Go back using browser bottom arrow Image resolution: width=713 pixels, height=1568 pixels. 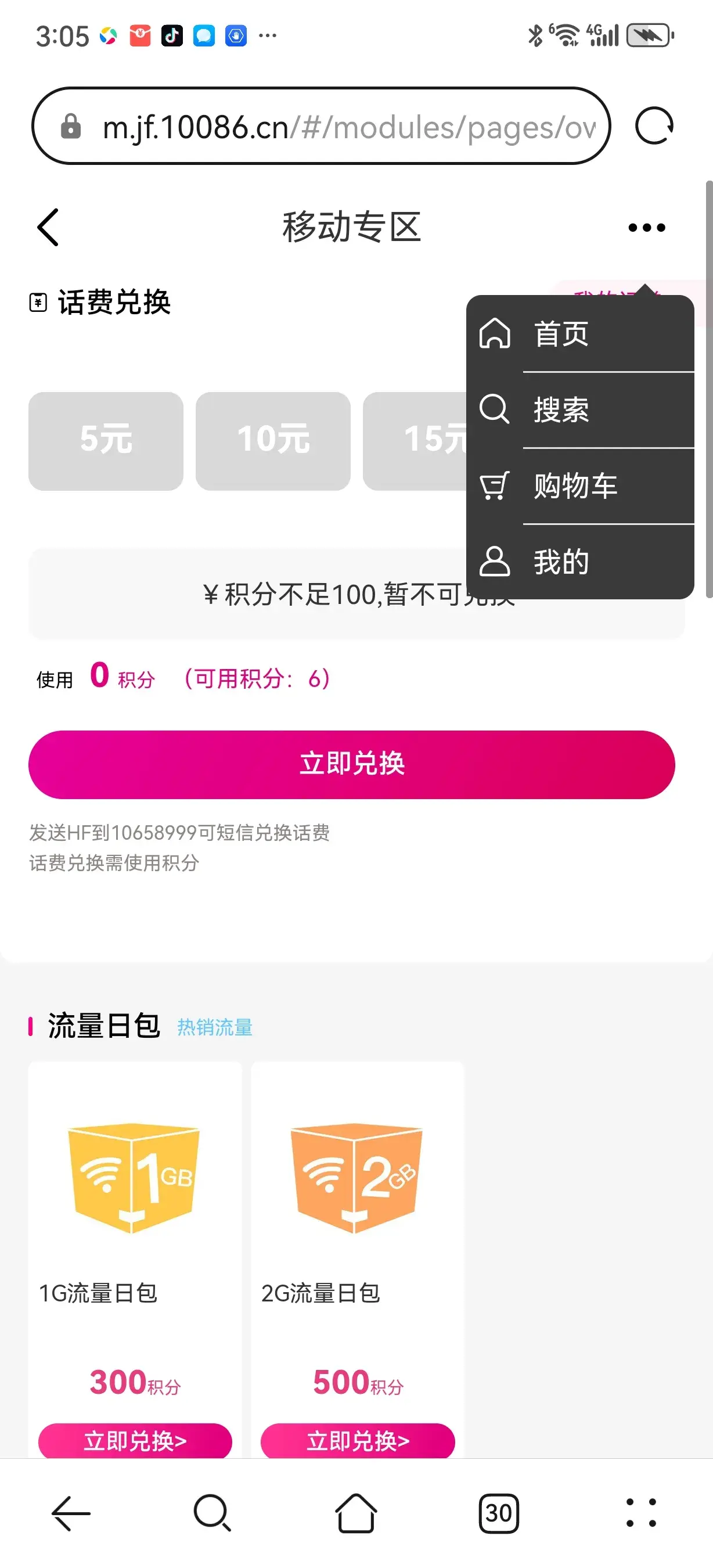[71, 1513]
